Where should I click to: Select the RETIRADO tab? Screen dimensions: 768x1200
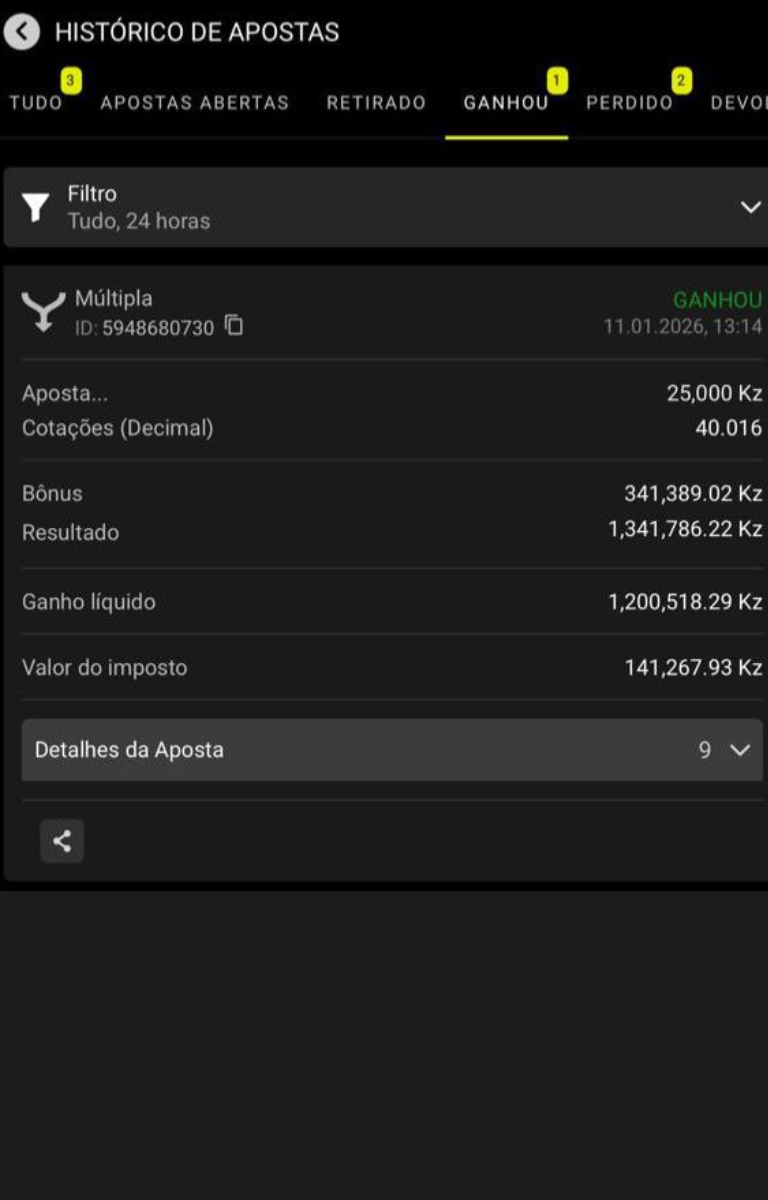[376, 103]
